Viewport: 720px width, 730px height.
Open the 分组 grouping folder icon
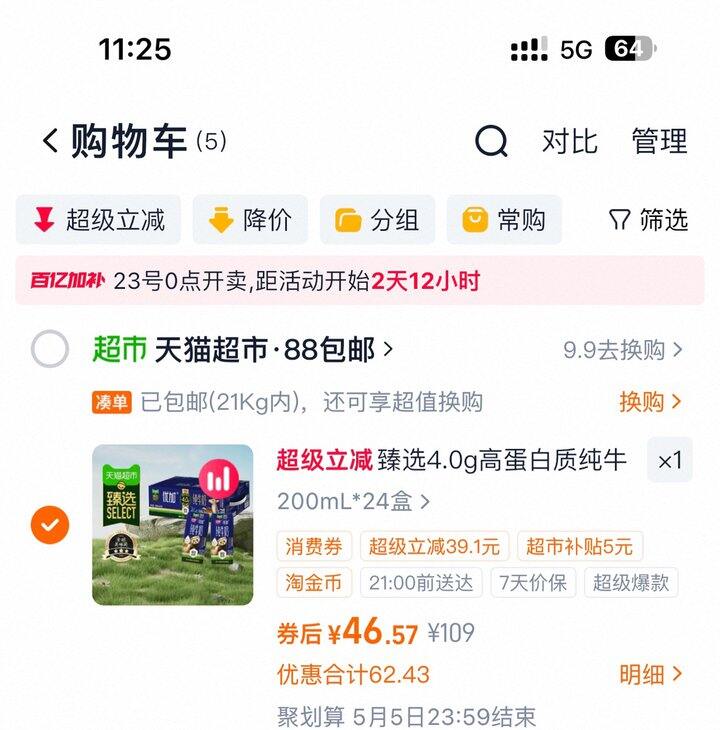(348, 219)
